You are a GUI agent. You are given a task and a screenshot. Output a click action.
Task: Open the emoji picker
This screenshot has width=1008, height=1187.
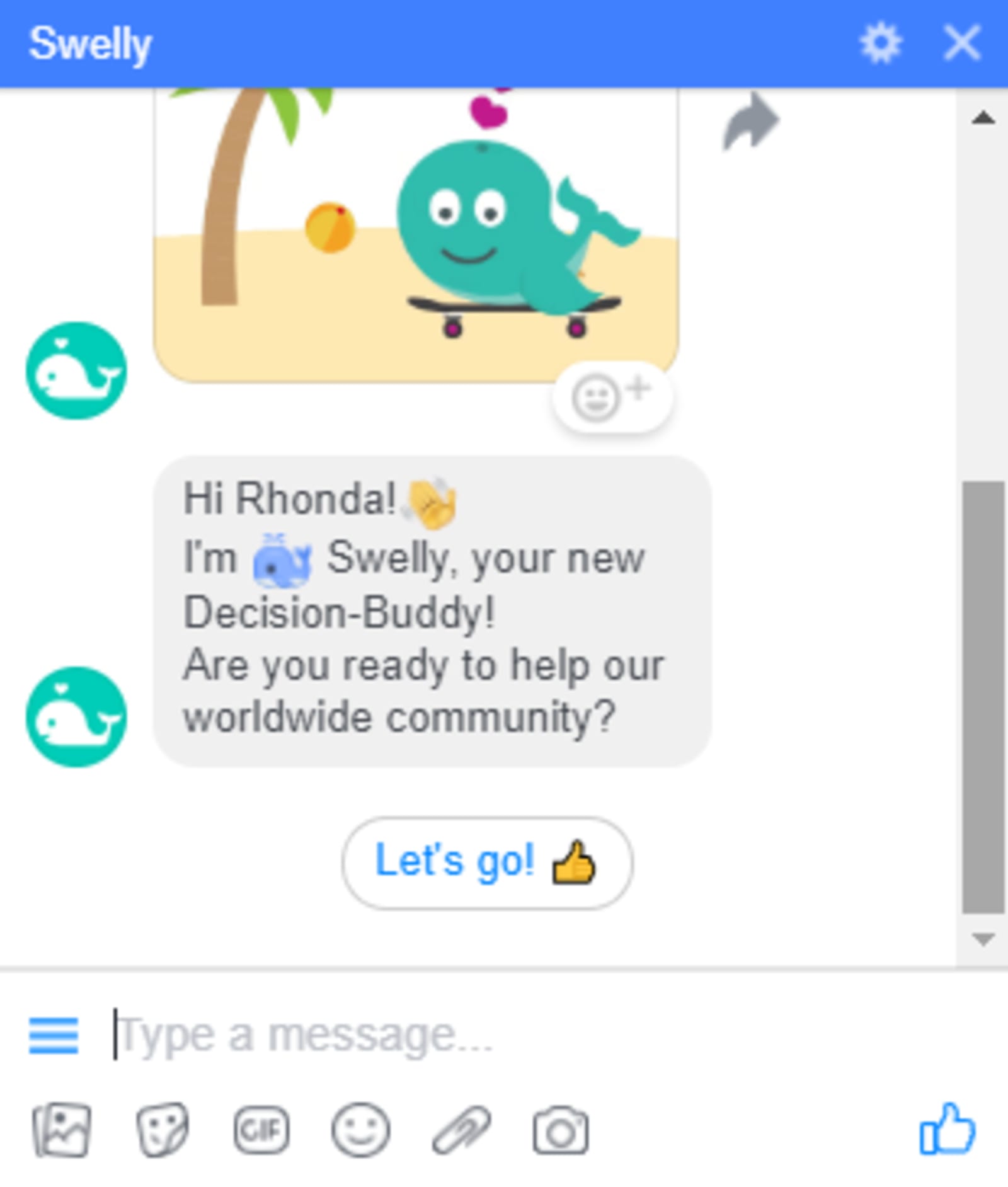(x=360, y=1131)
